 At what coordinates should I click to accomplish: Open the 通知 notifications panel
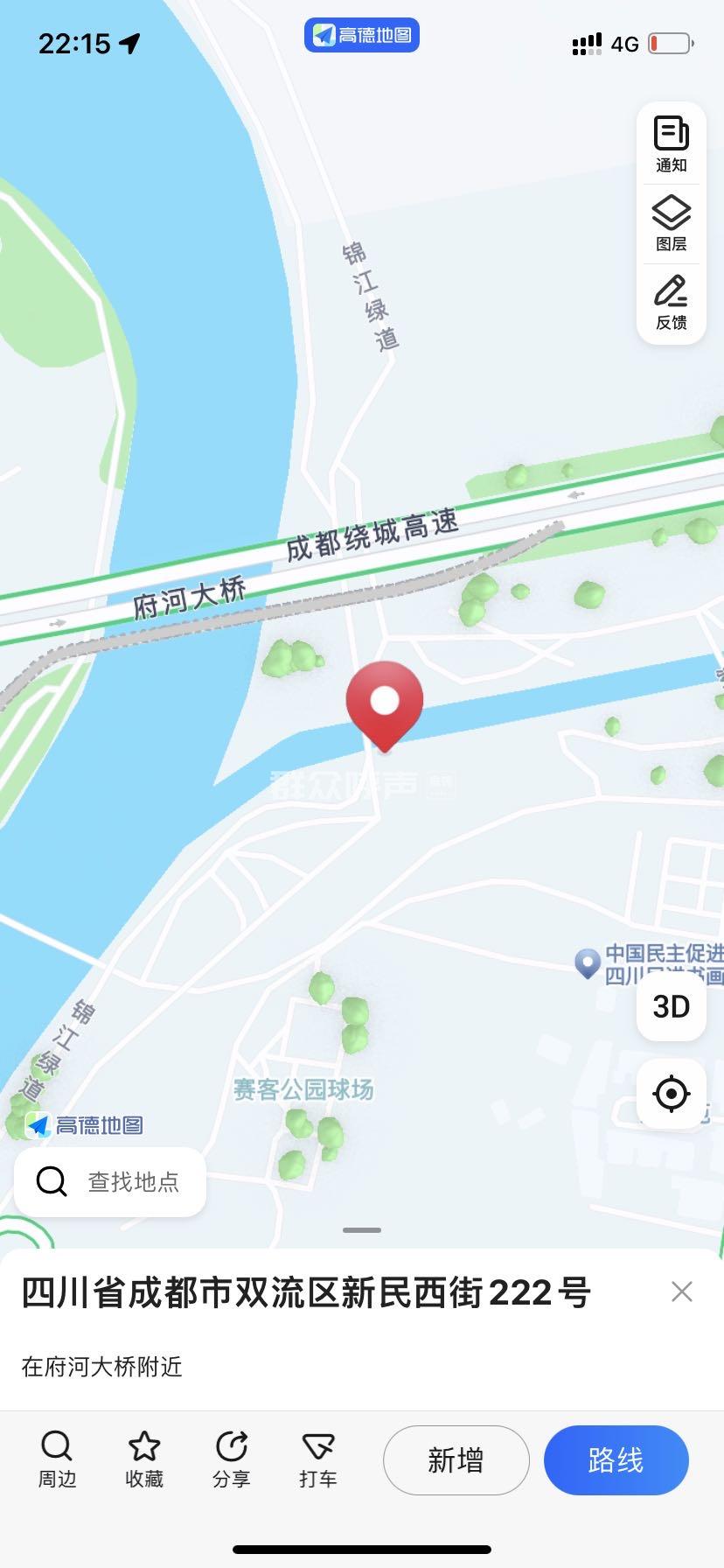click(671, 144)
